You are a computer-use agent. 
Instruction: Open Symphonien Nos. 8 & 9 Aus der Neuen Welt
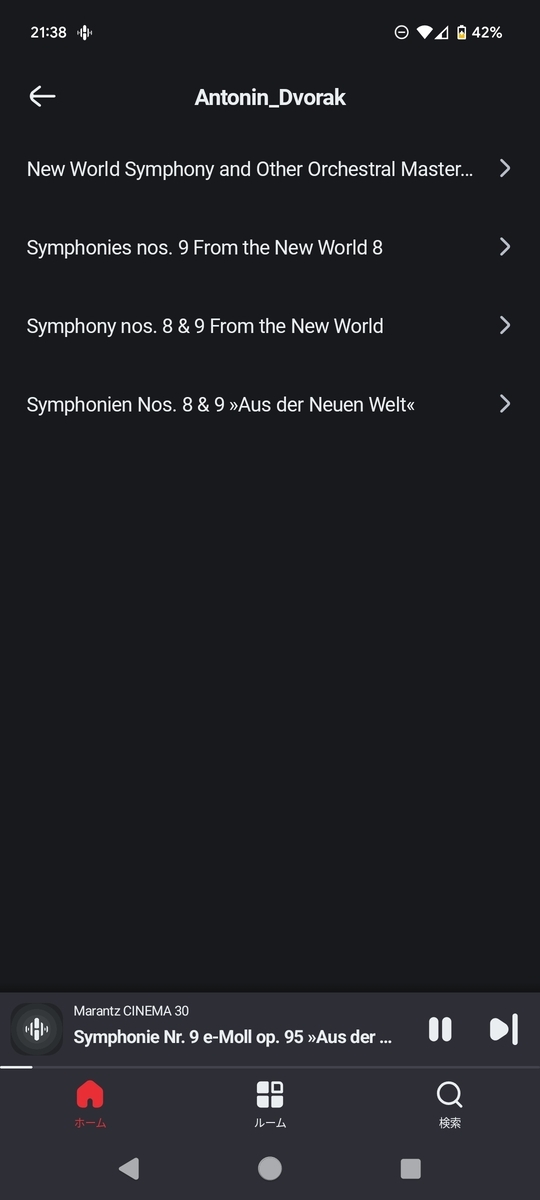point(270,404)
